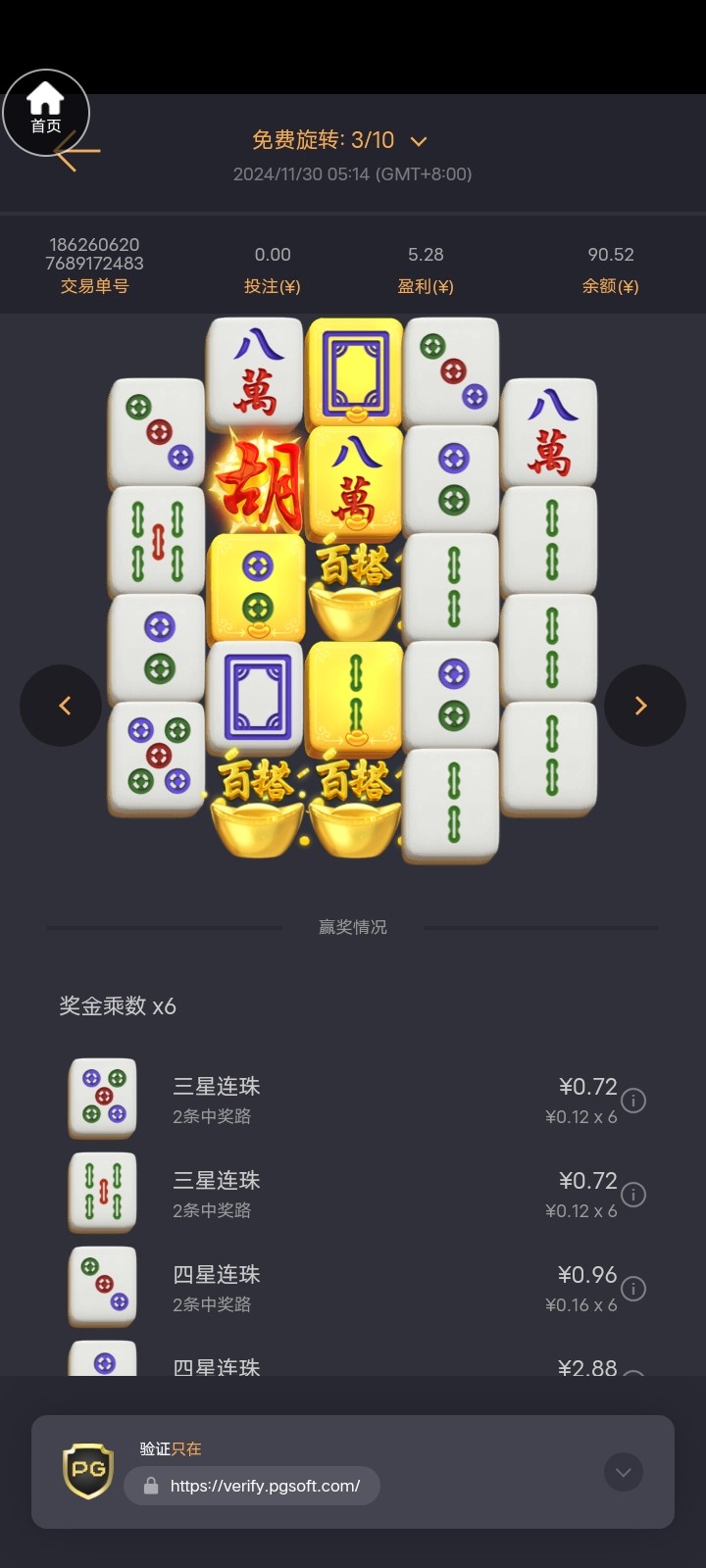Open the verify.pgsoft.com link
This screenshot has height=1568, width=706.
[x=252, y=1486]
